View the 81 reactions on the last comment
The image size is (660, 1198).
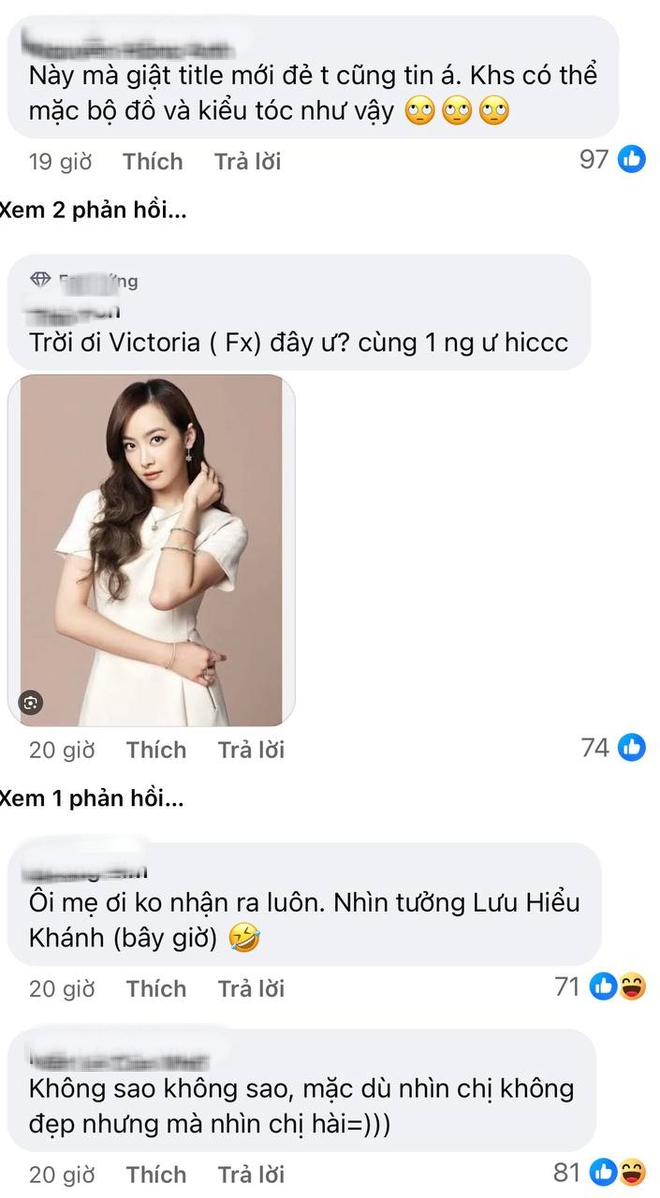point(600,1172)
